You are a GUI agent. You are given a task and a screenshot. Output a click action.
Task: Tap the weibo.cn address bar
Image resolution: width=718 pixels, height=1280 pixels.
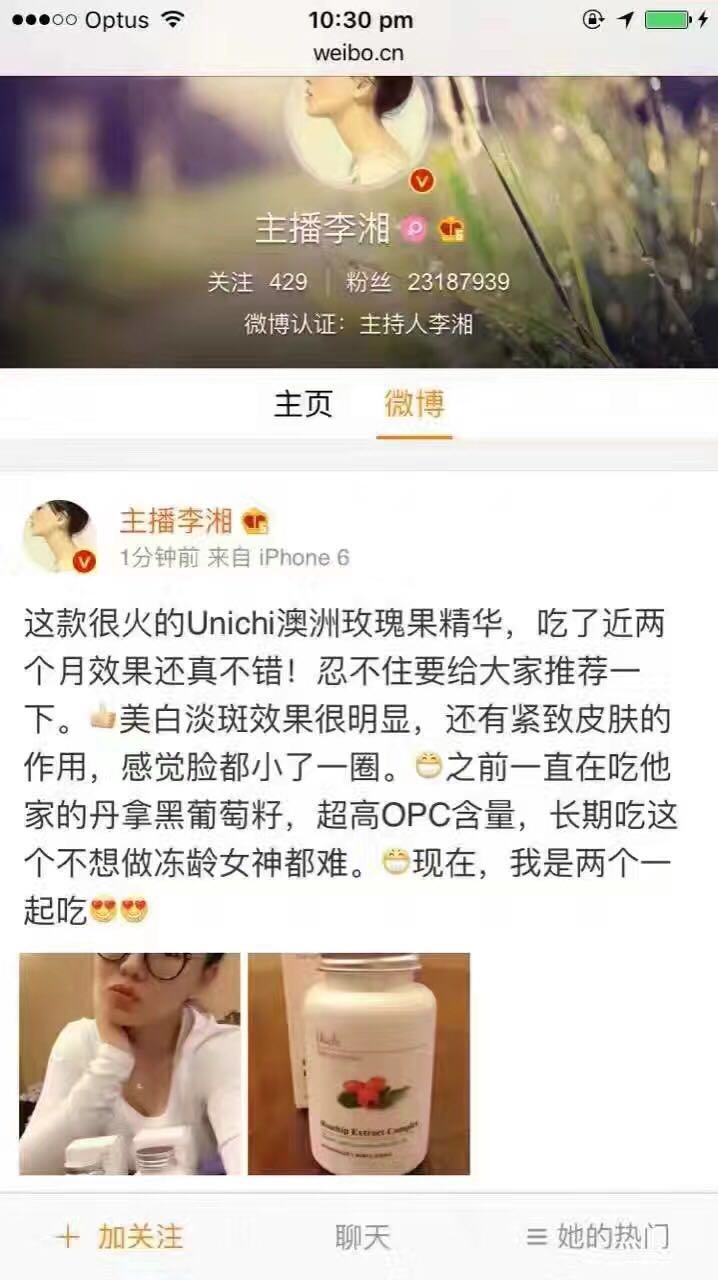click(359, 52)
